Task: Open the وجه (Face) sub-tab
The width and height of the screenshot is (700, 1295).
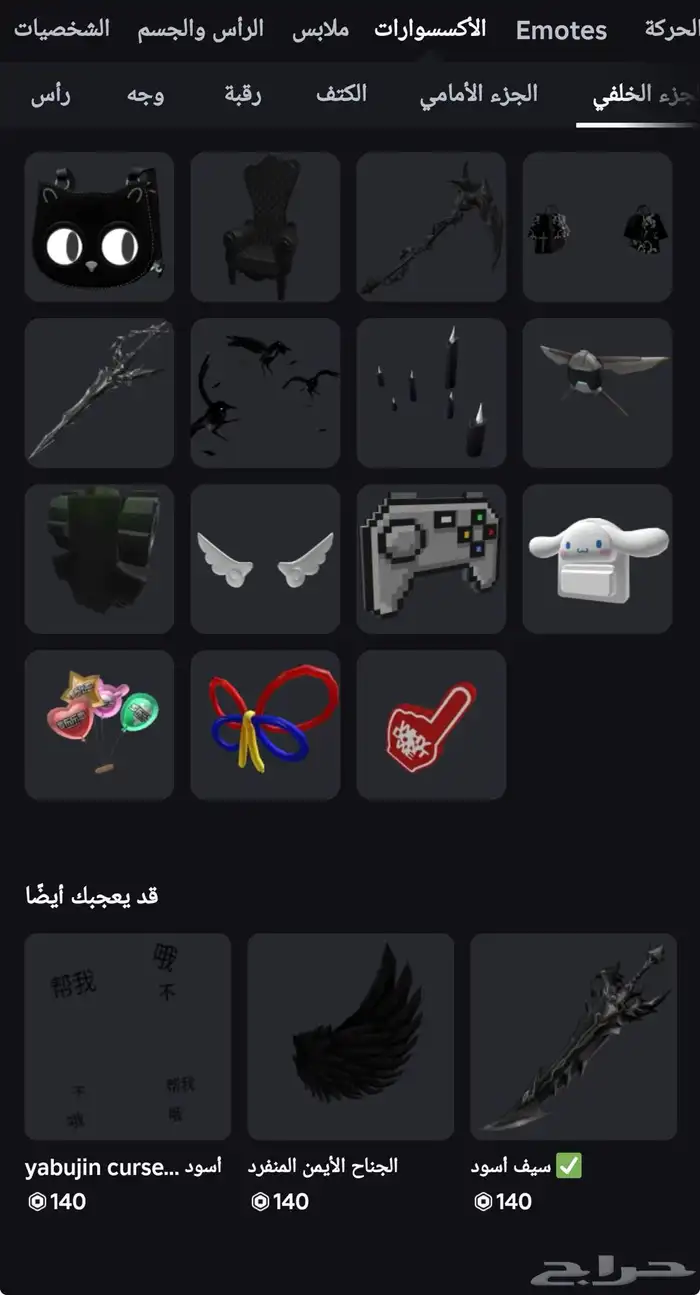Action: tap(145, 95)
